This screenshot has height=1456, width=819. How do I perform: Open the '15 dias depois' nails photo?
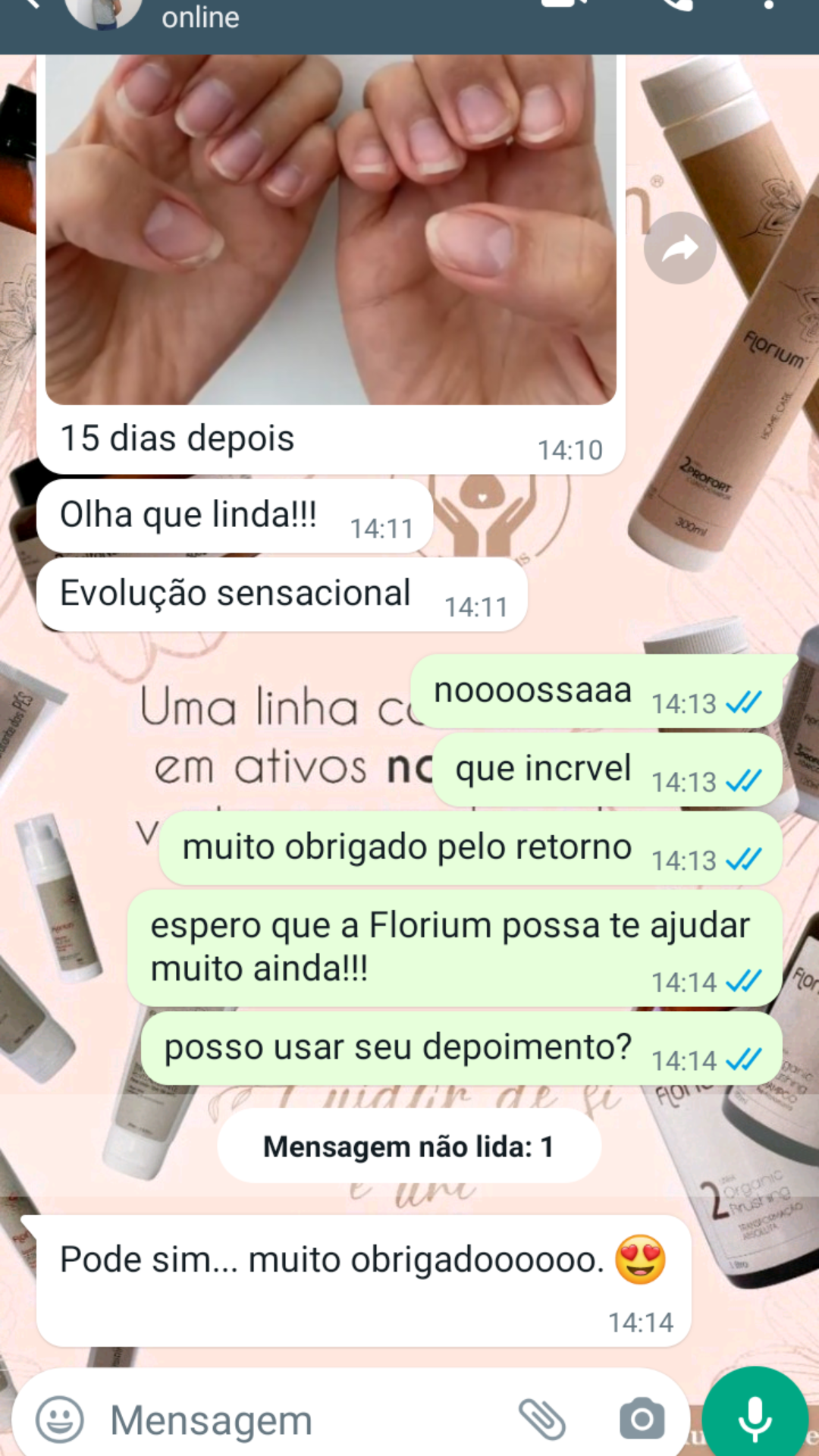coord(331,227)
